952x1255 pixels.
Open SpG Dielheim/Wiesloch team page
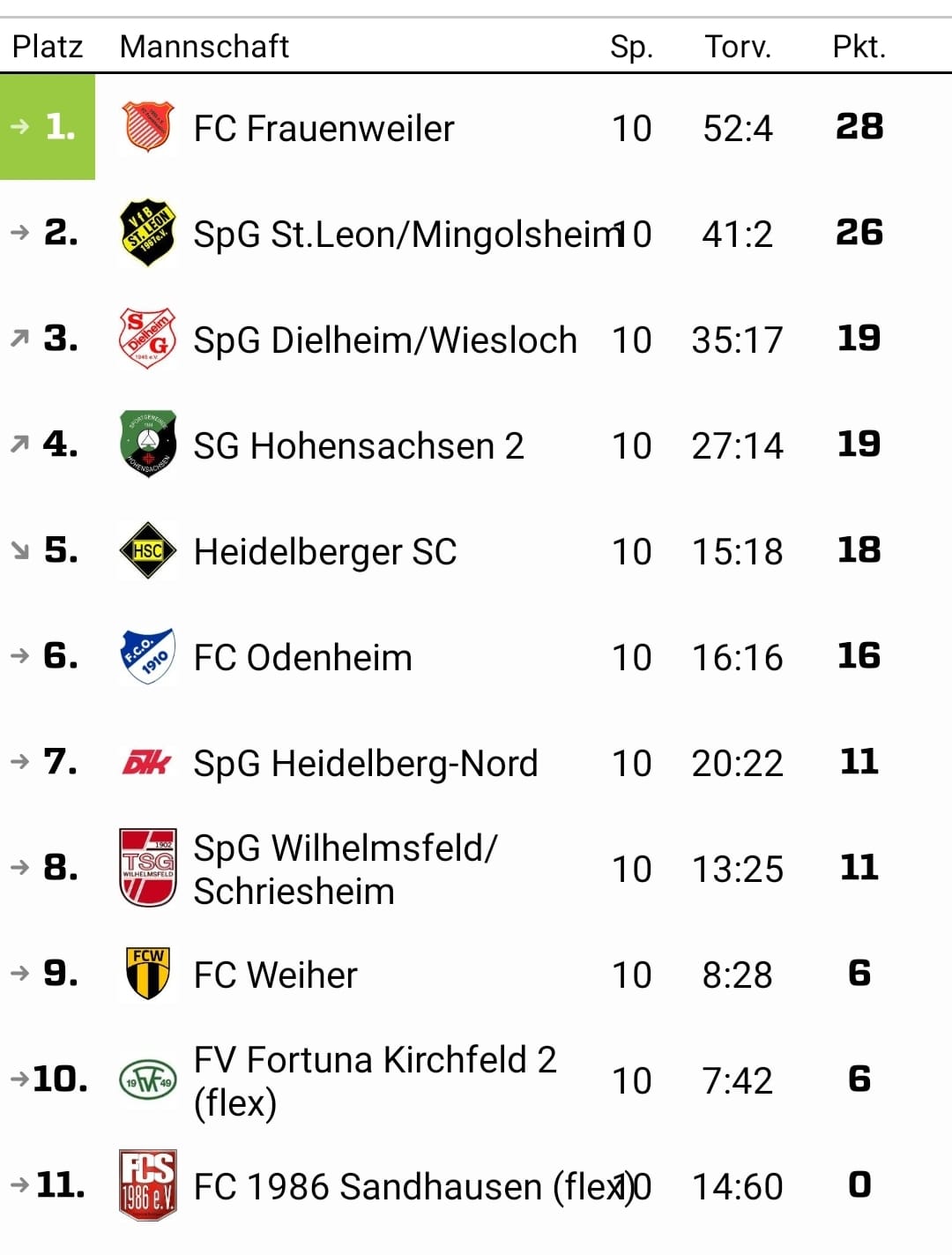(384, 340)
